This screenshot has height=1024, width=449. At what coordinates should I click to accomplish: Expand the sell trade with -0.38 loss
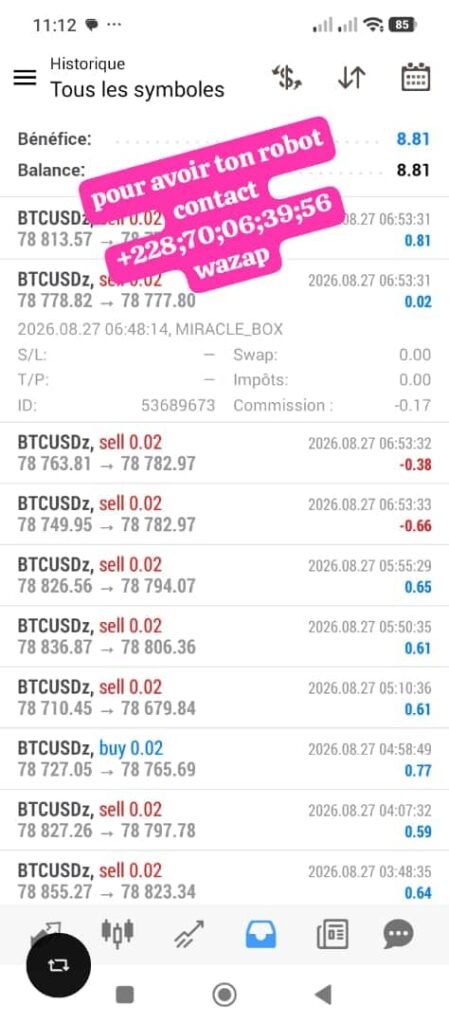[x=224, y=453]
